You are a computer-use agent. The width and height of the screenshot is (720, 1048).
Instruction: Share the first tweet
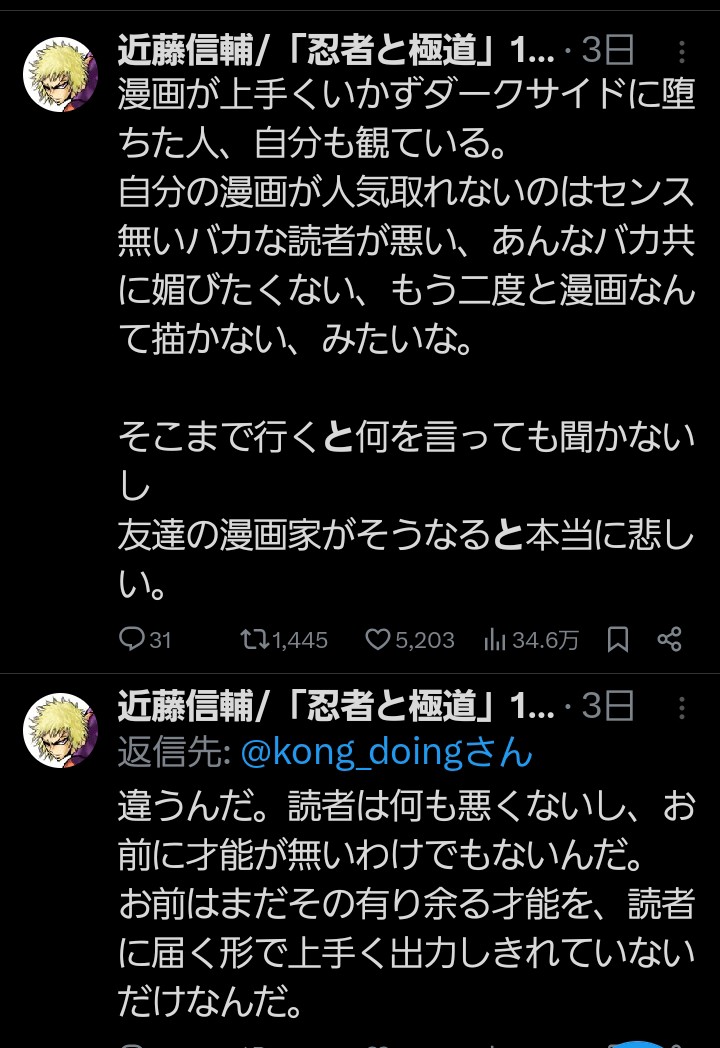(x=669, y=639)
